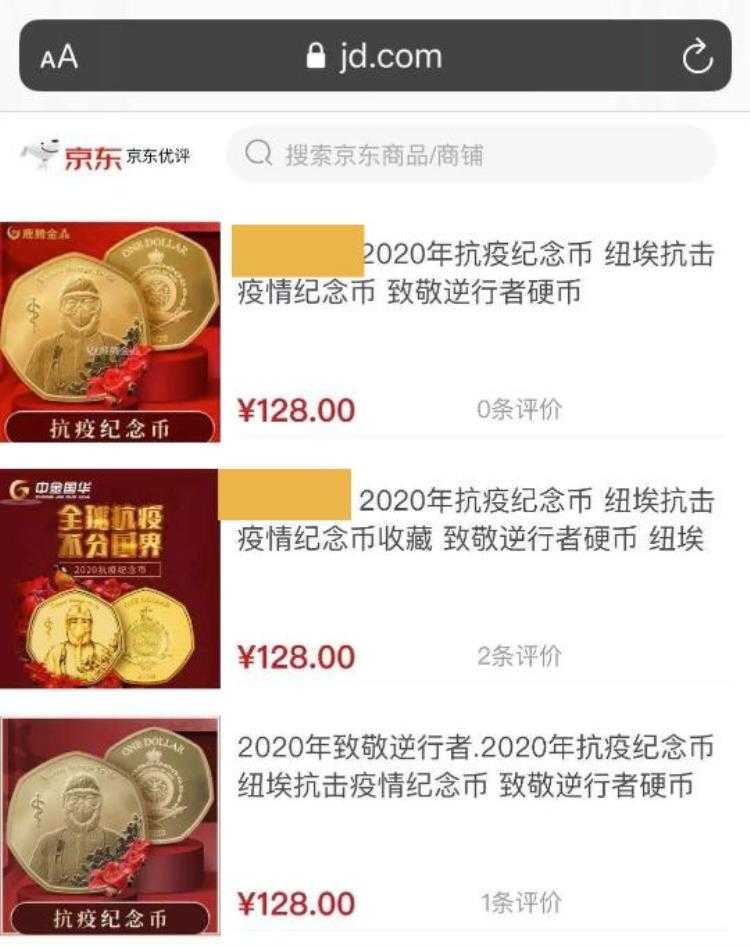Open the 鹿腾金品 coin product image
Image resolution: width=750 pixels, height=948 pixels.
110,331
